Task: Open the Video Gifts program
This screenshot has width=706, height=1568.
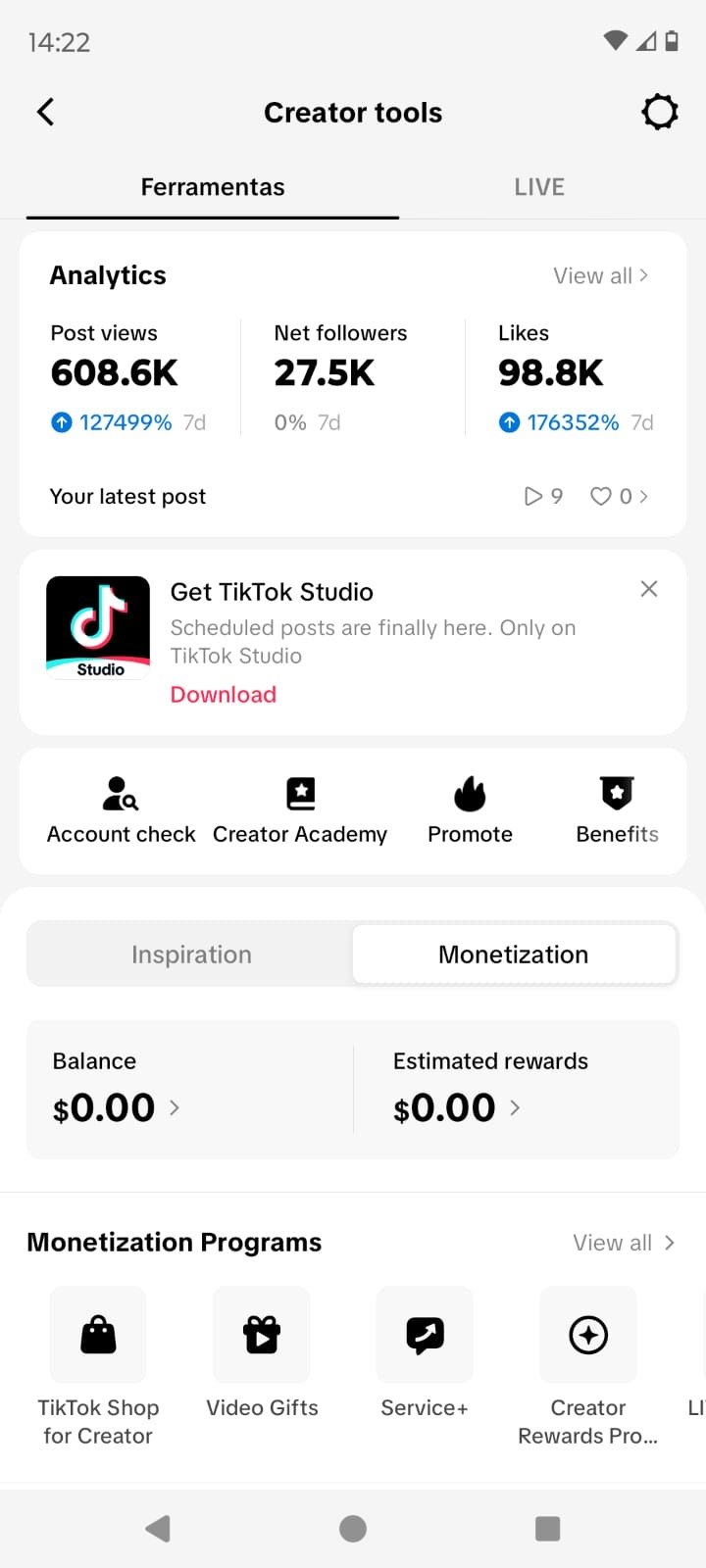Action: tap(262, 1353)
